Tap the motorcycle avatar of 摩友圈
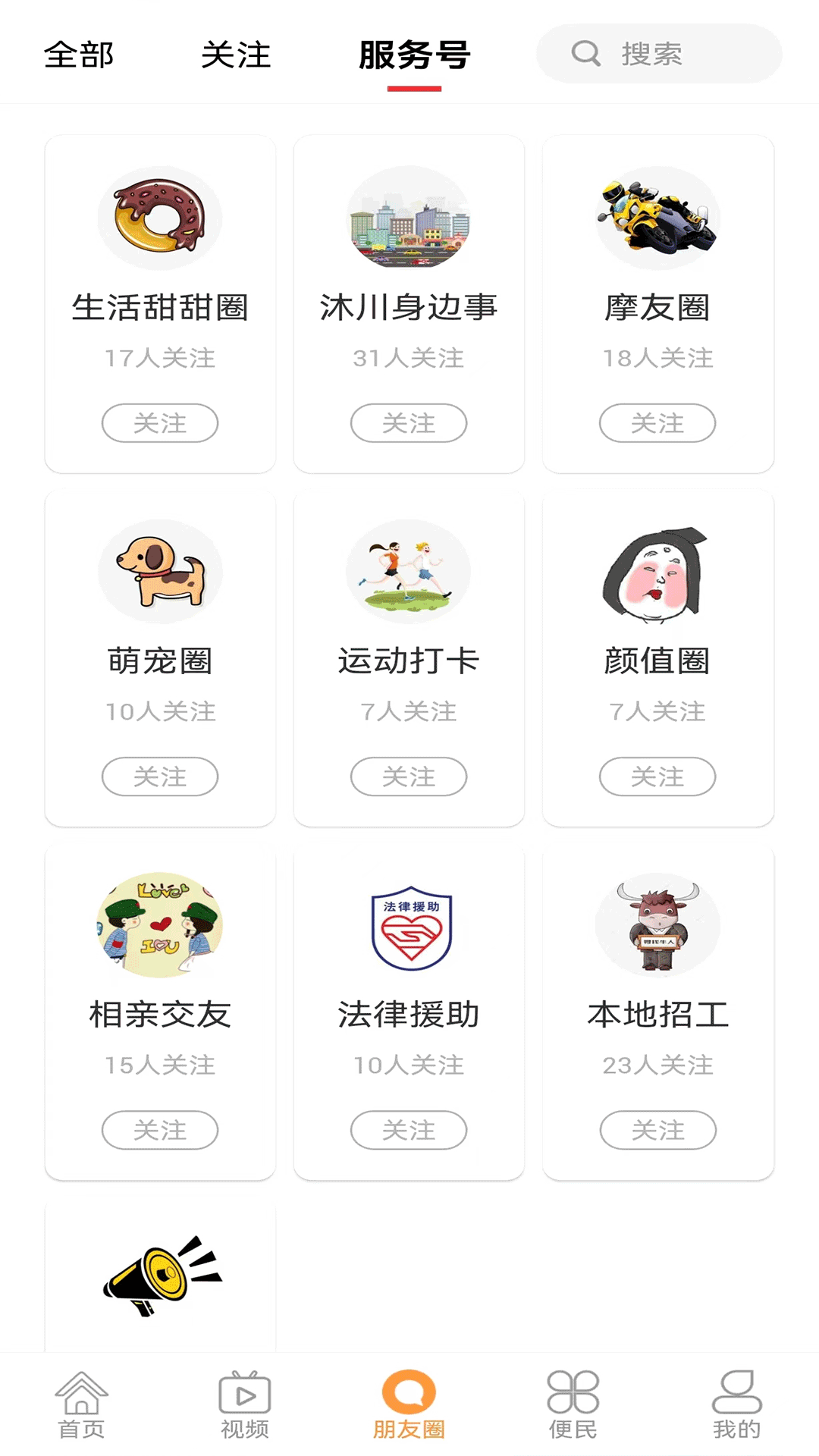819x1456 pixels. point(657,218)
